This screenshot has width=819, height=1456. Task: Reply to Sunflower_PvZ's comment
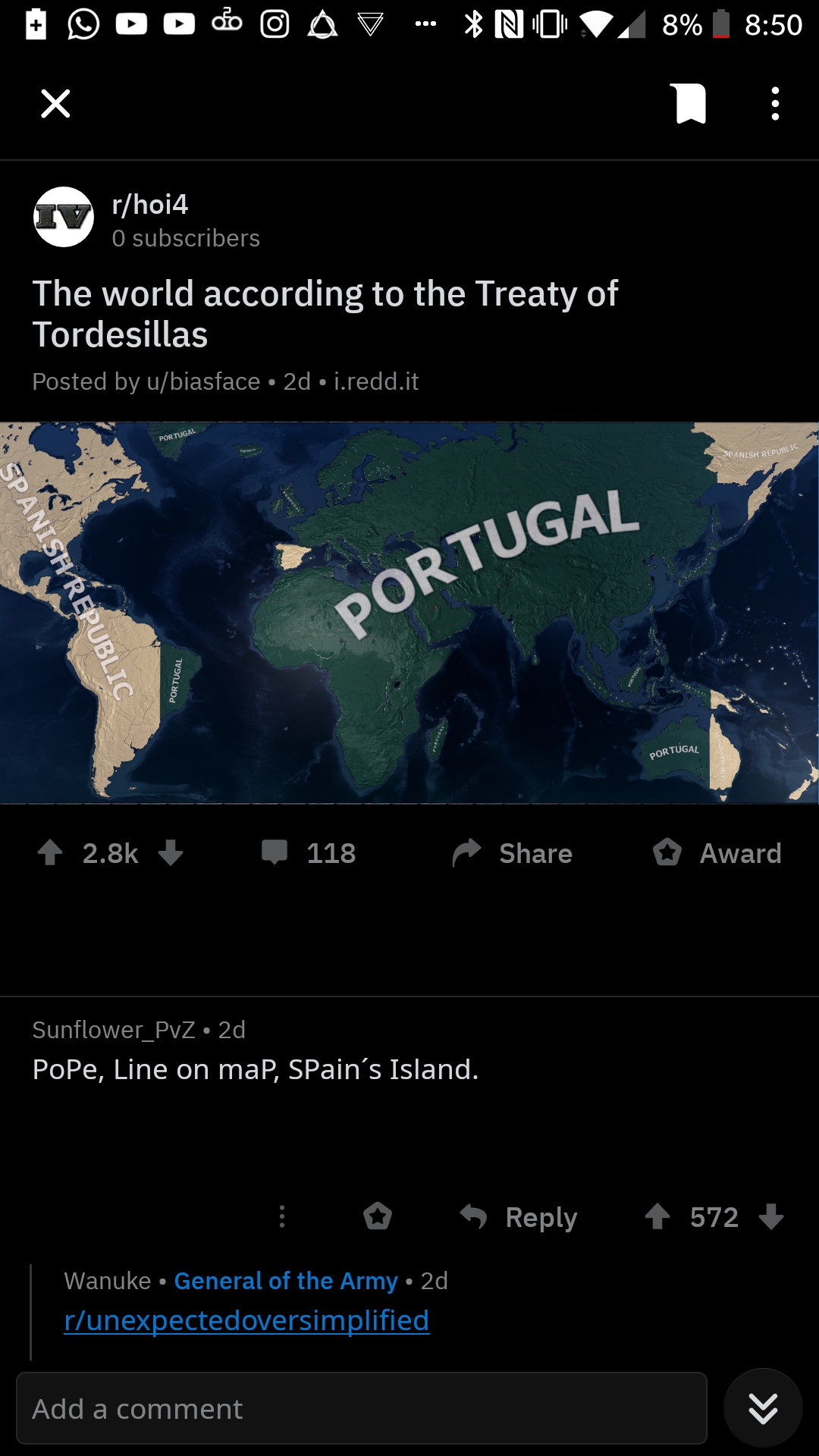[519, 1217]
